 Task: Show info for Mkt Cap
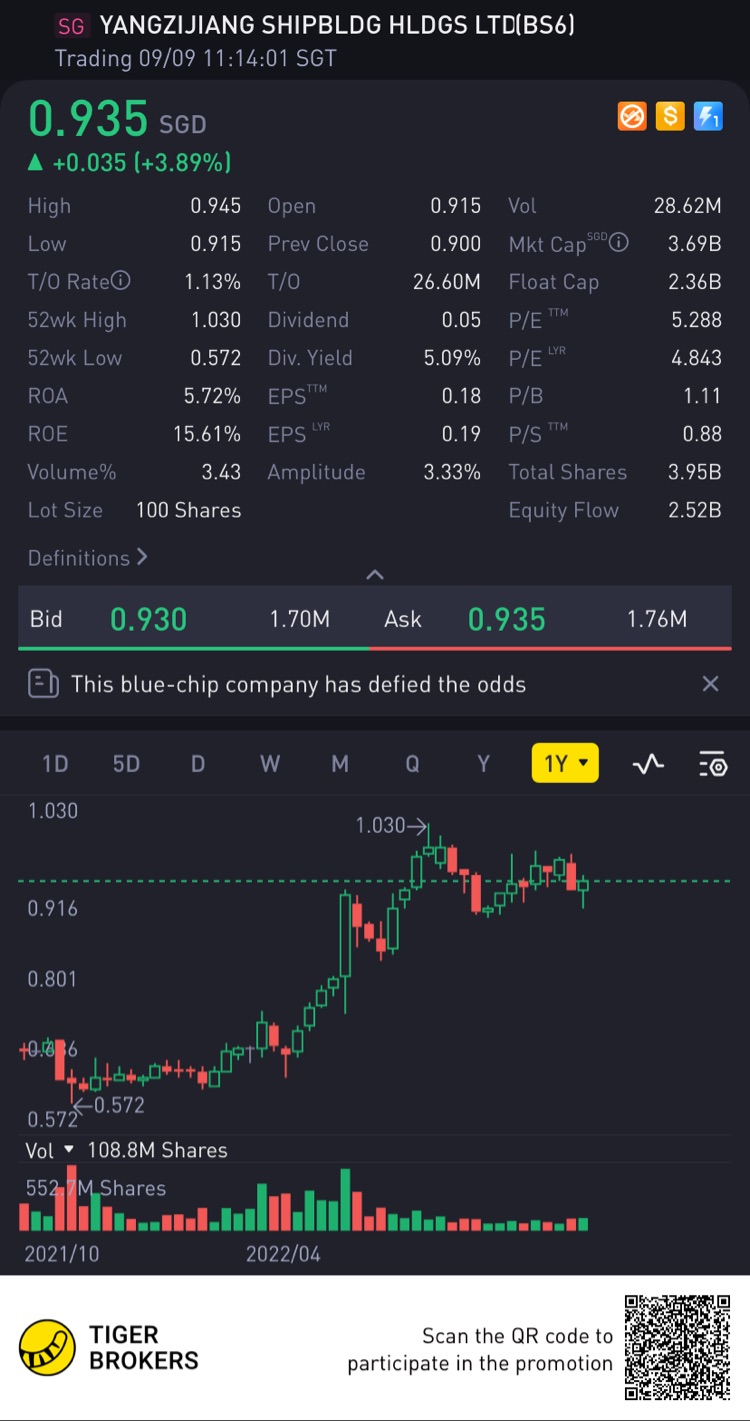point(619,243)
